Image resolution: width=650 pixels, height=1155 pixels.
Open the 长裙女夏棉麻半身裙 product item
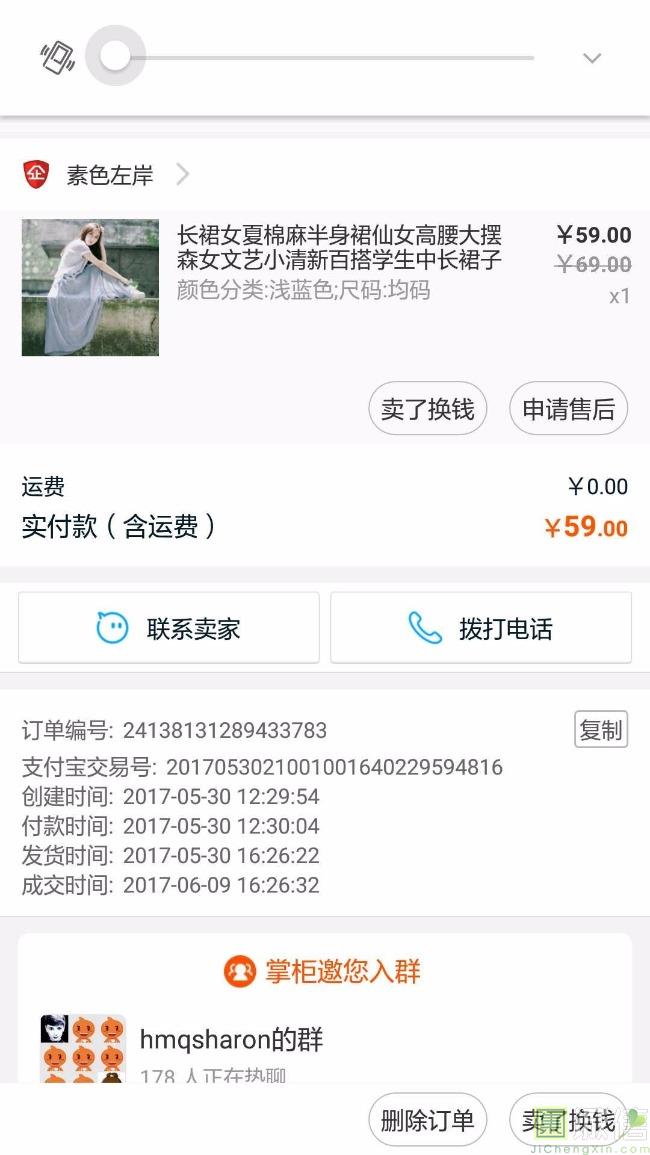tap(325, 287)
